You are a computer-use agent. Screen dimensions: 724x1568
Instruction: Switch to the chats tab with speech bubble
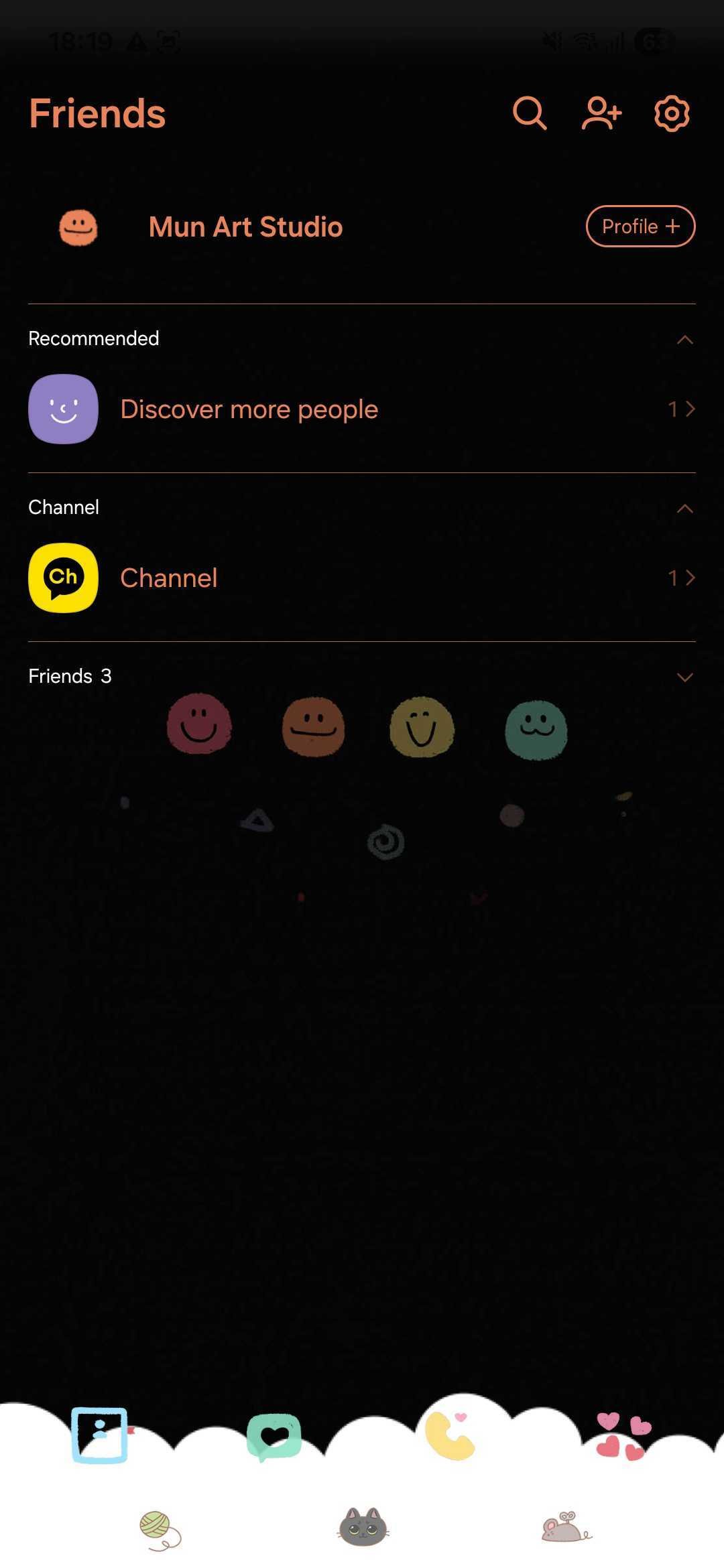click(274, 1436)
